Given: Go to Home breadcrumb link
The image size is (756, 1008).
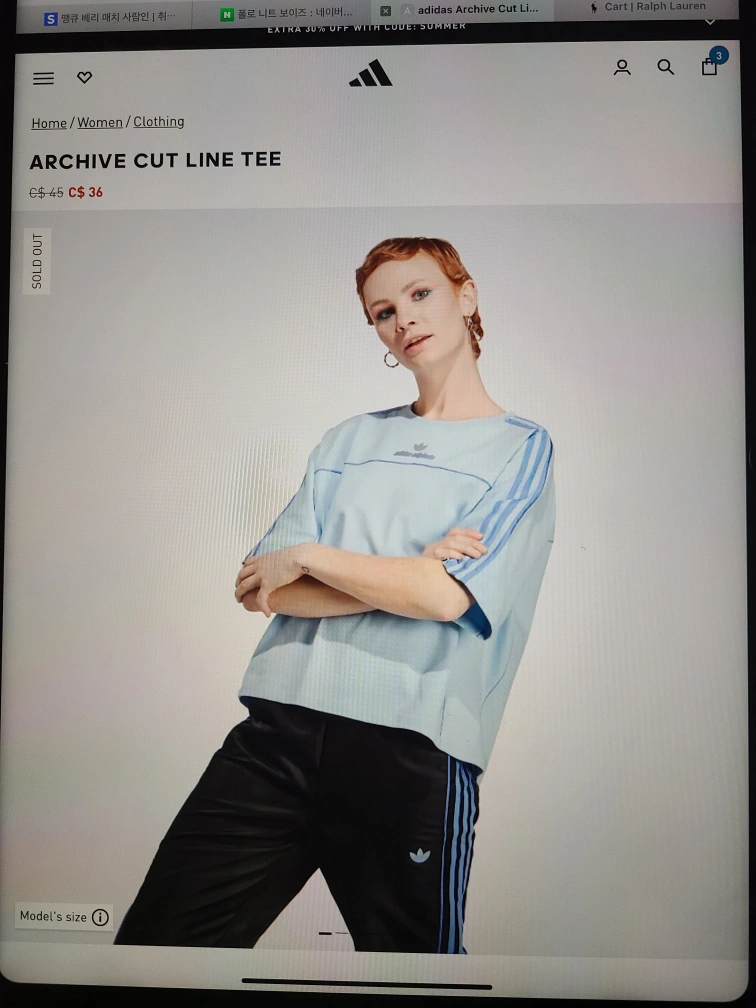Looking at the screenshot, I should (49, 123).
